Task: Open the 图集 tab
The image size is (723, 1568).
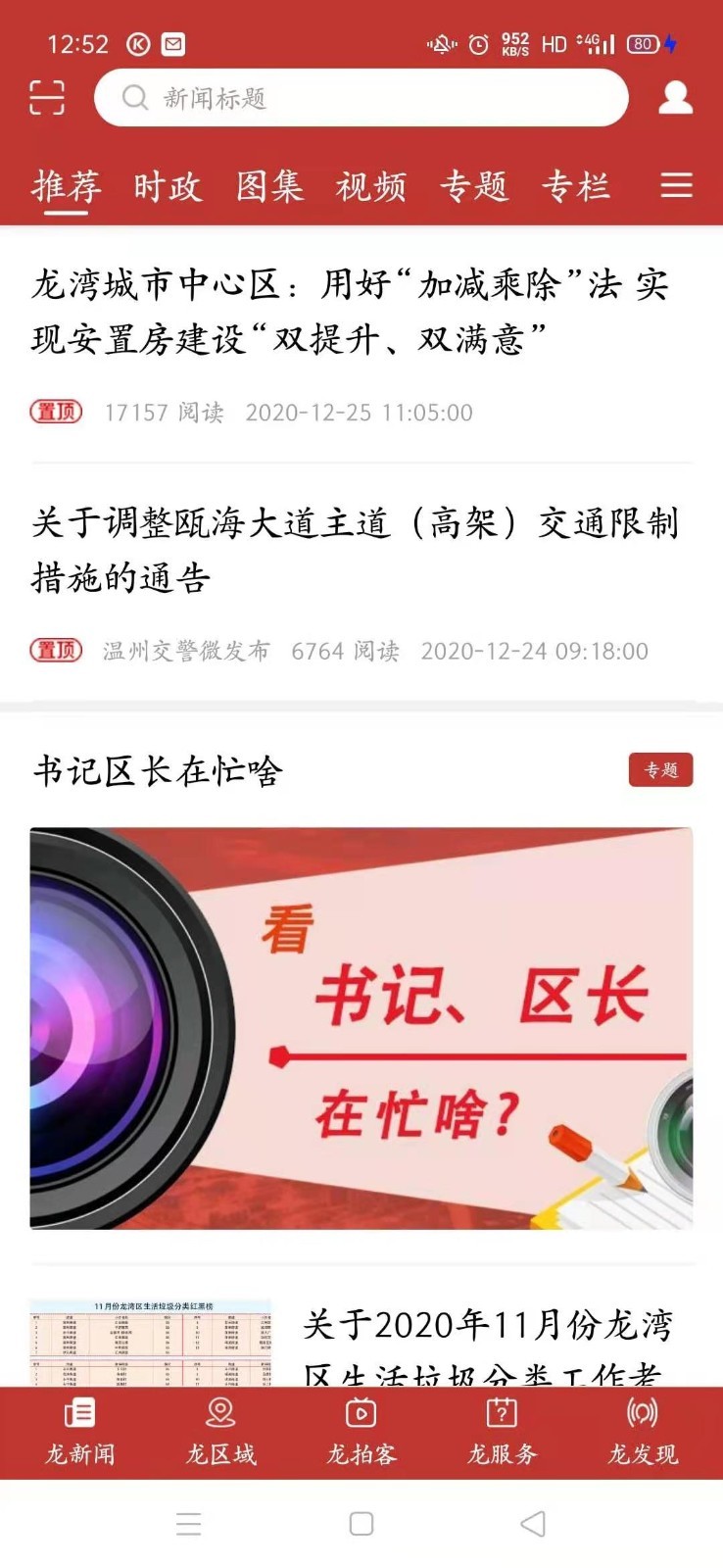Action: pos(270,186)
